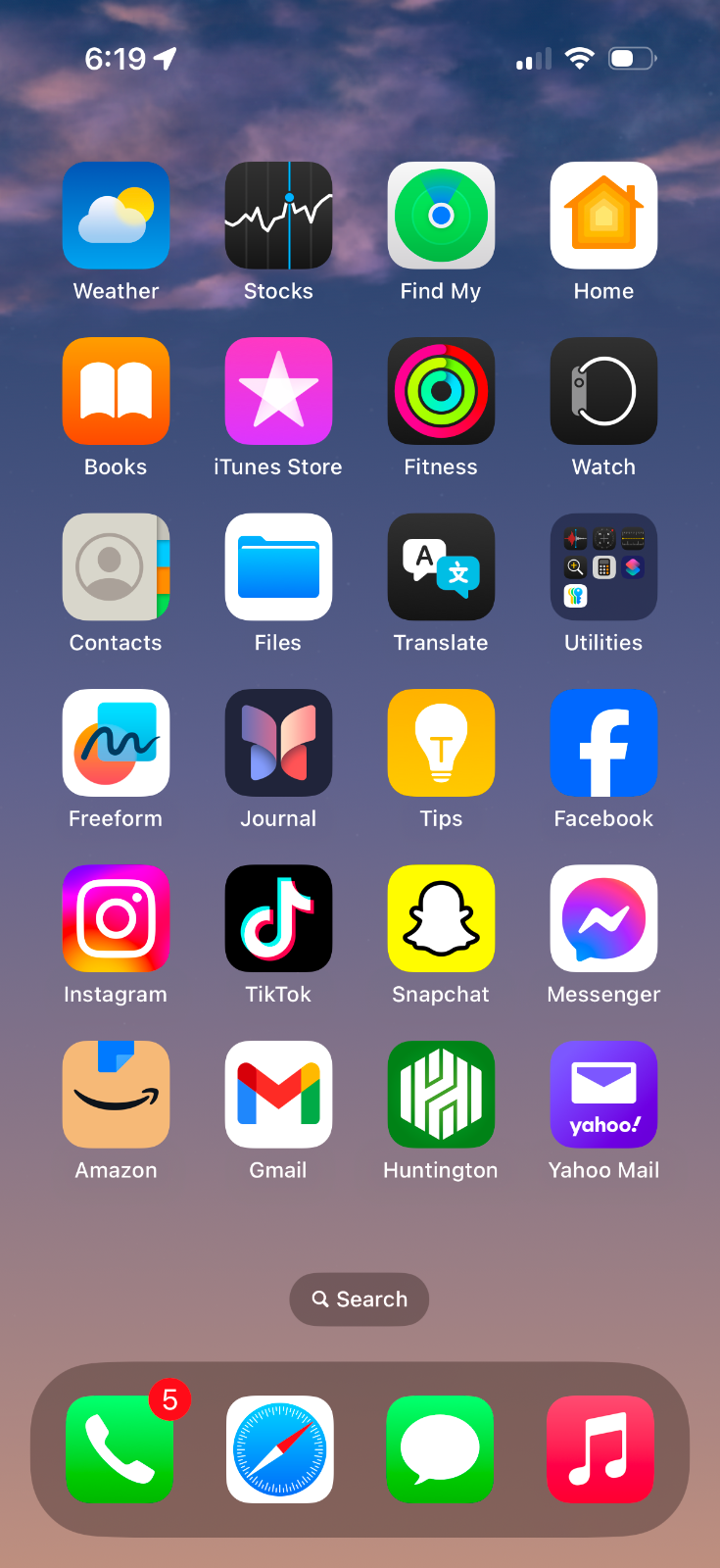This screenshot has width=720, height=1568.
Task: Open the Home app
Action: (x=603, y=216)
